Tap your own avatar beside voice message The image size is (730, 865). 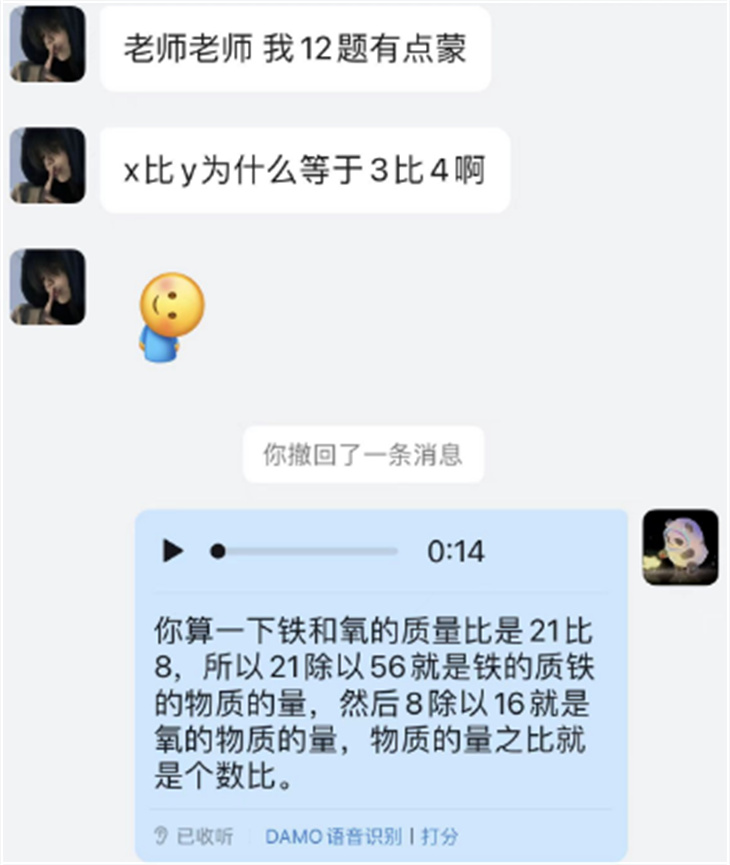(680, 547)
